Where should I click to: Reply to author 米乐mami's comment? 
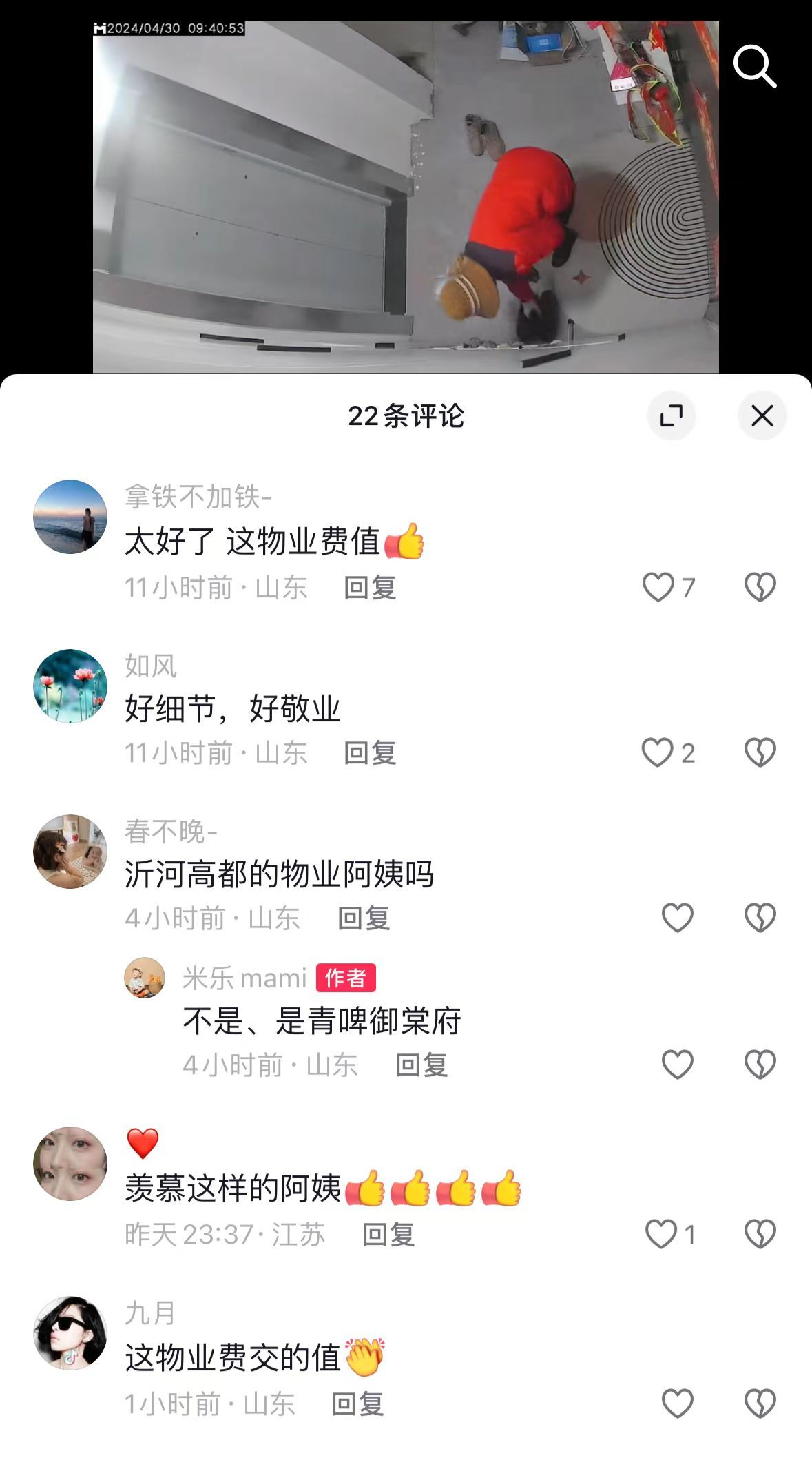pos(421,1065)
